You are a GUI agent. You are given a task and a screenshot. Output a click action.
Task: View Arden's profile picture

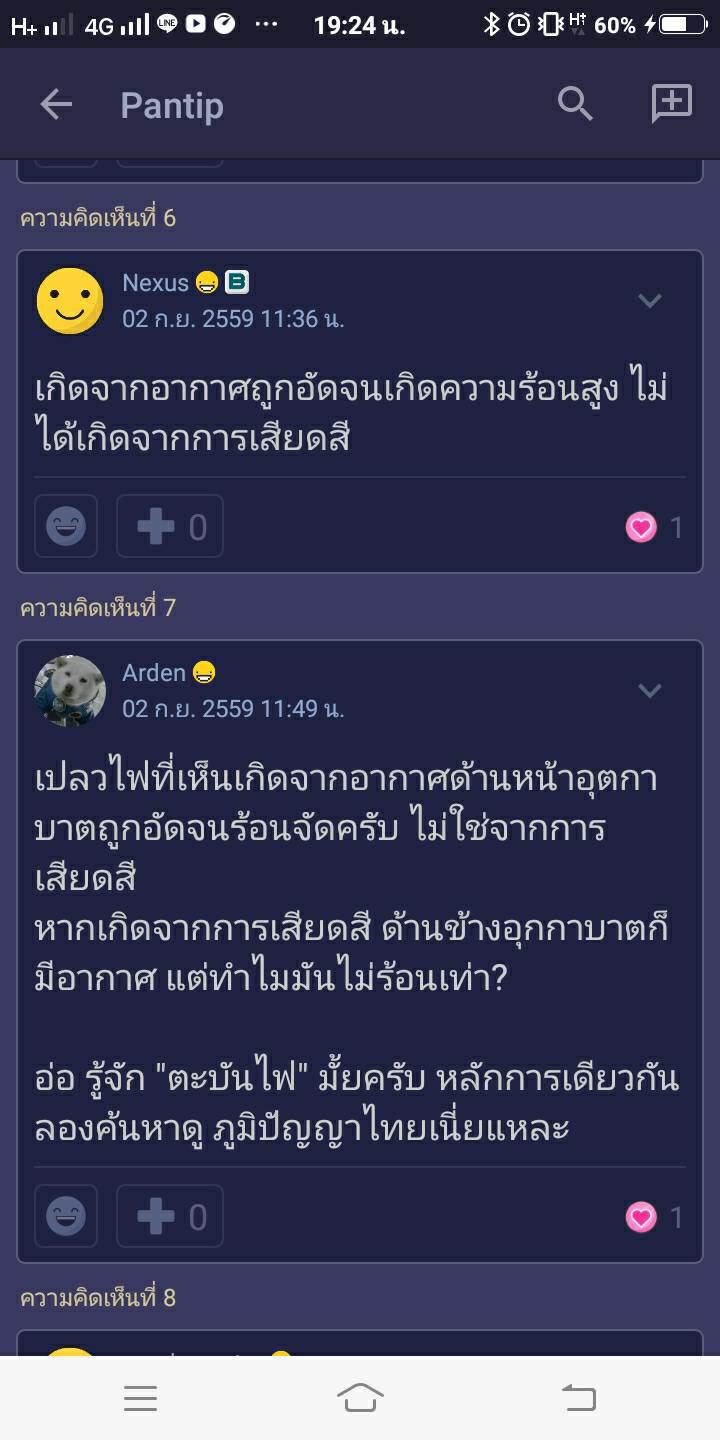[70, 690]
